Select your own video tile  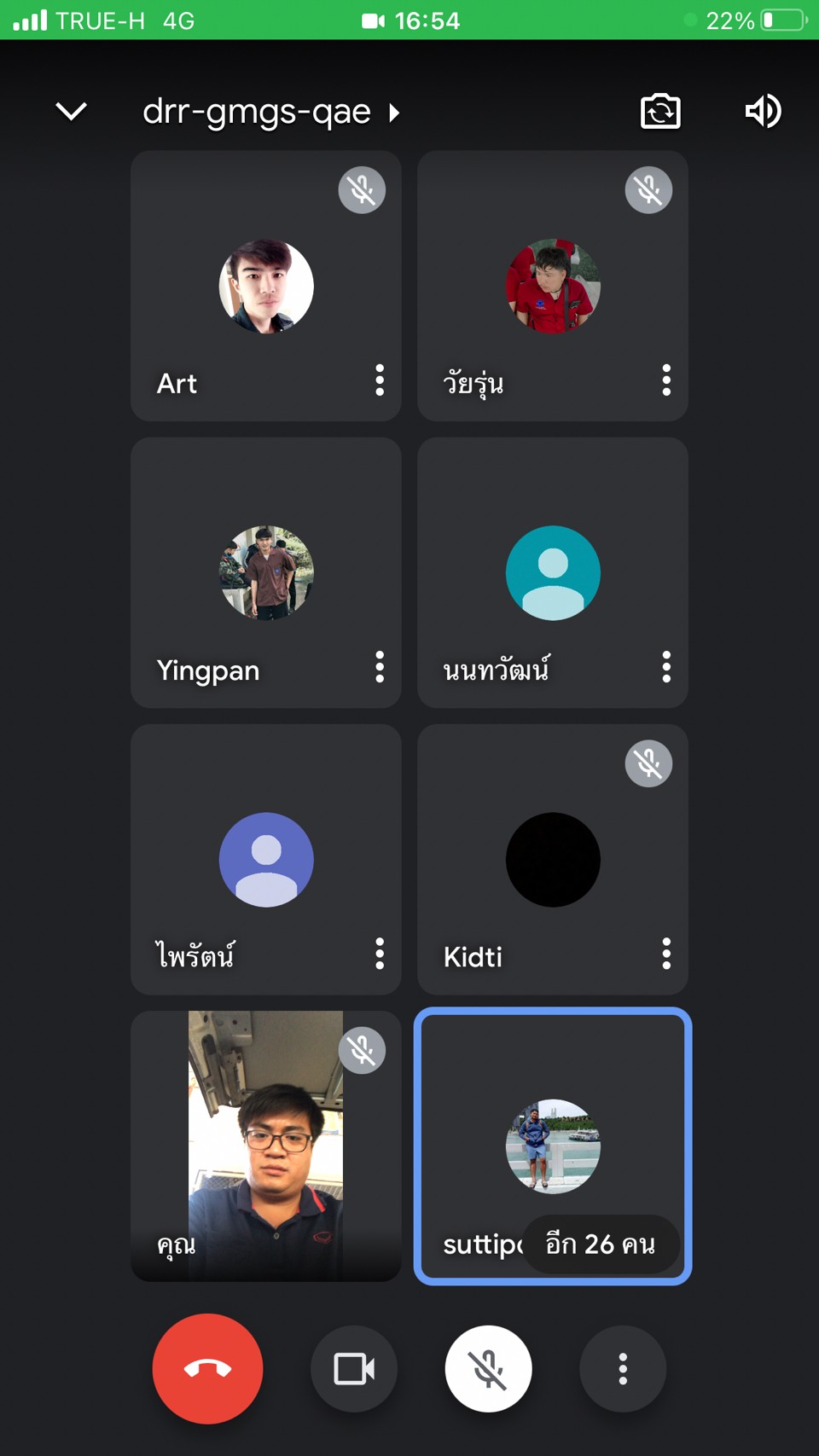pos(266,1146)
